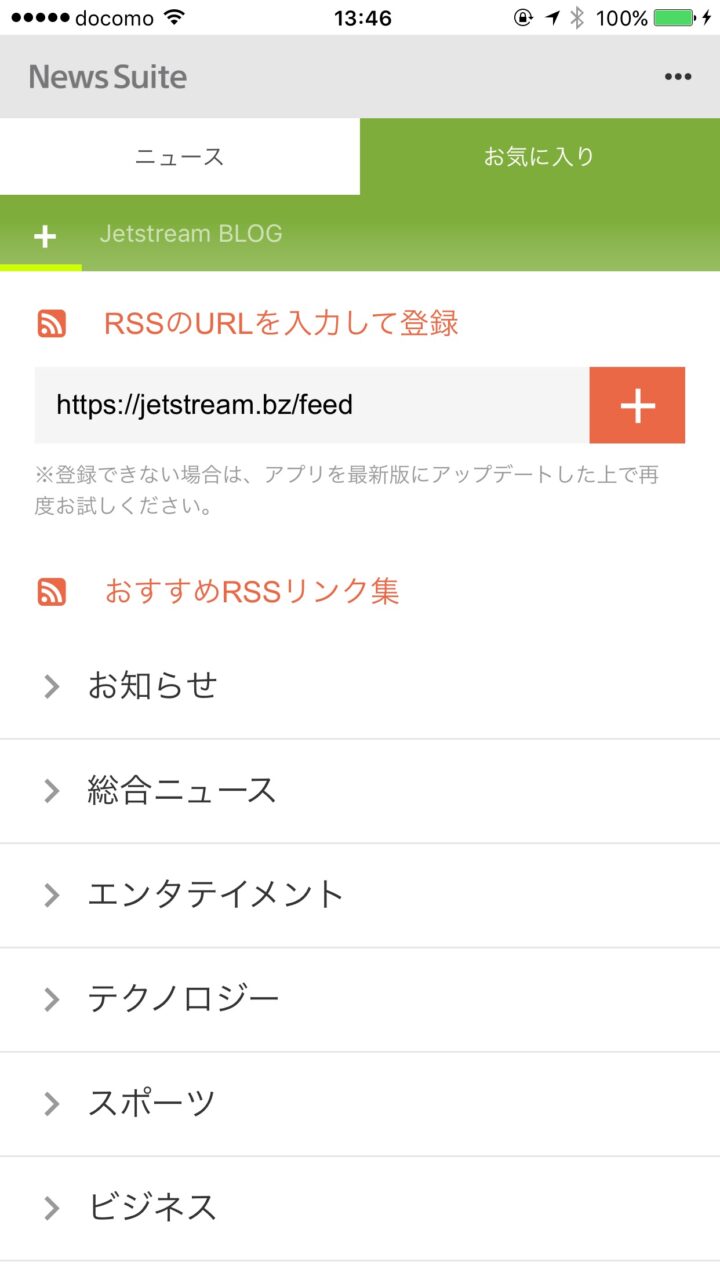720x1280 pixels.
Task: Open the エンタテイメント link list
Action: (360, 895)
